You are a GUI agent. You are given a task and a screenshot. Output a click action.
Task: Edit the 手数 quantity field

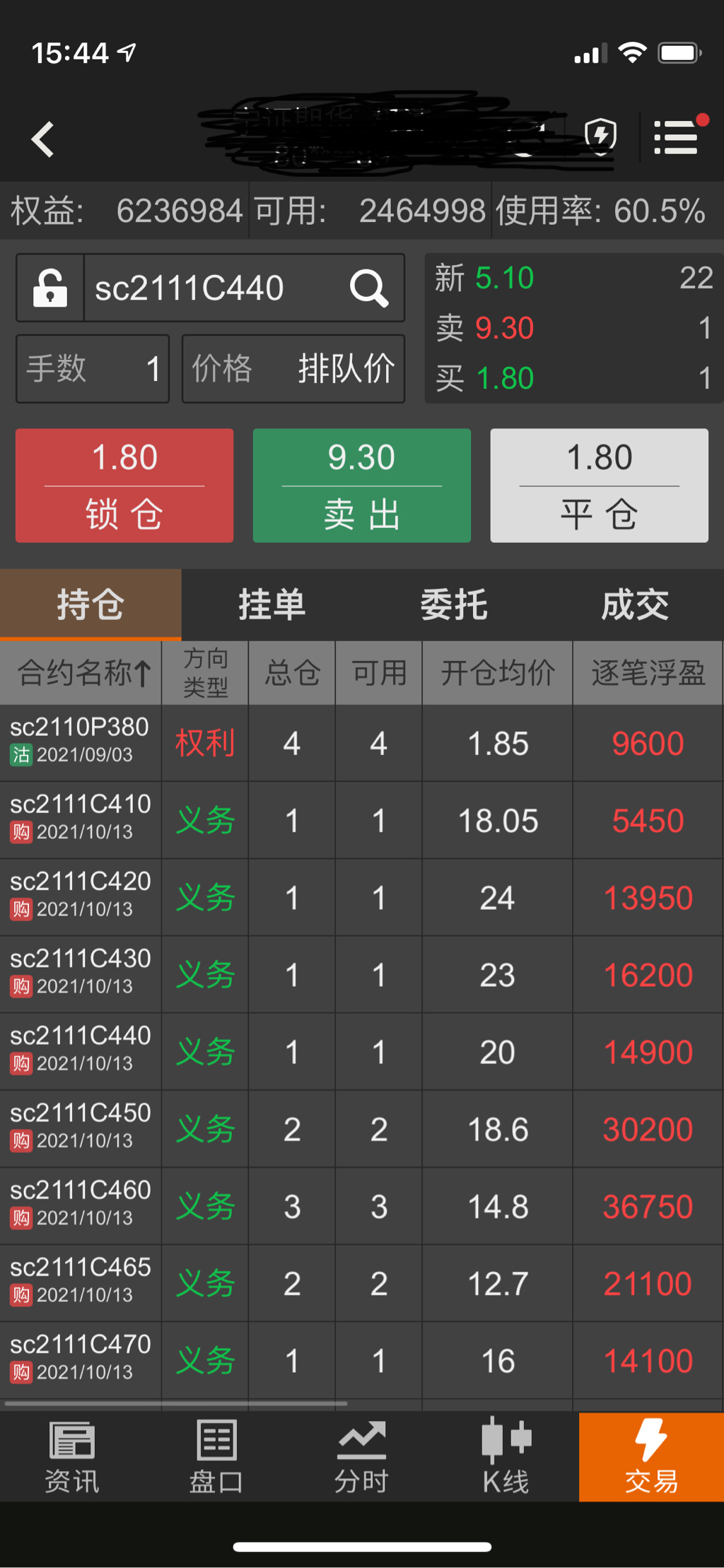tap(93, 368)
